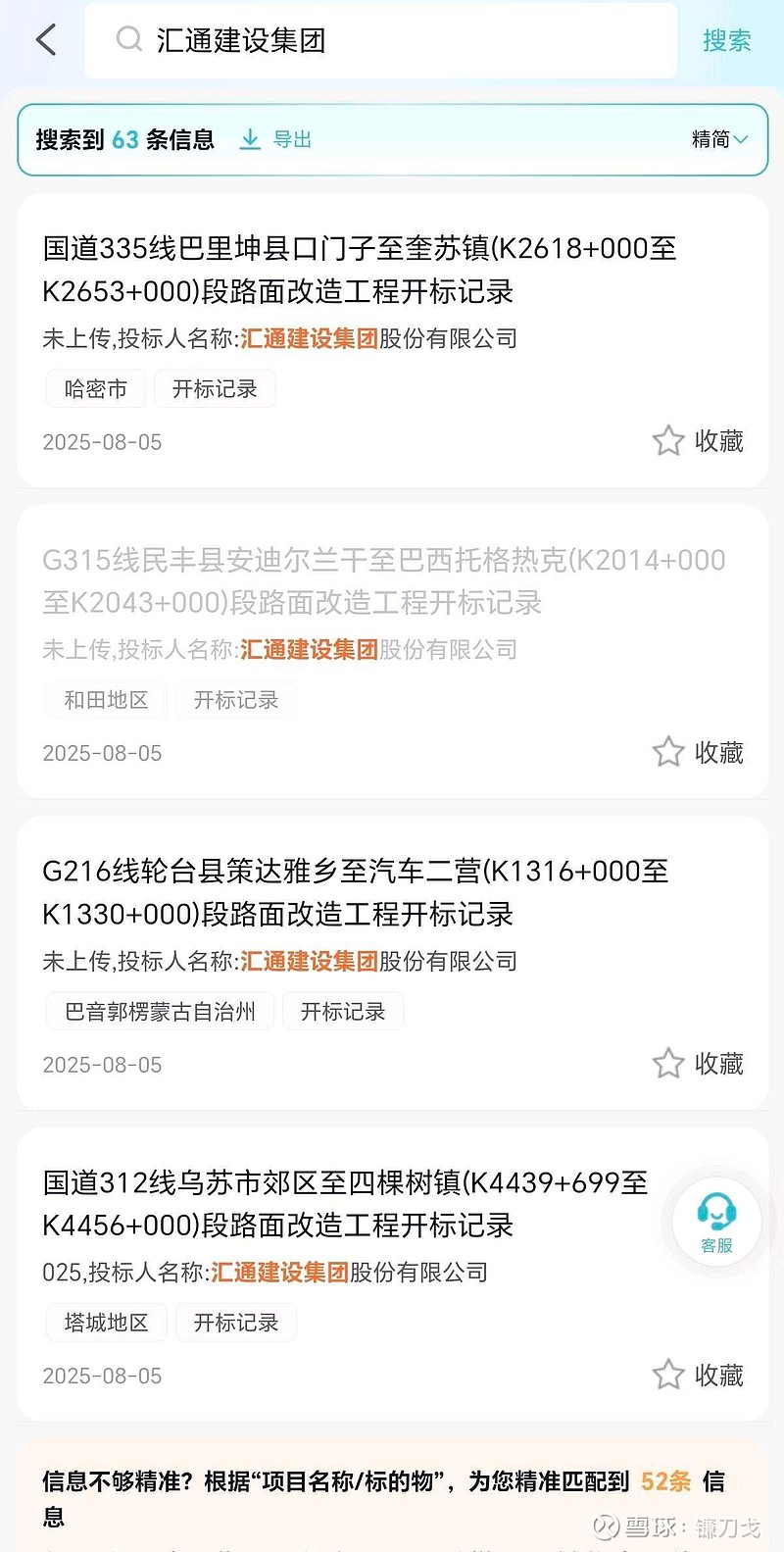Select the 巴音郭楞蒙古自治州 tag
The width and height of the screenshot is (784, 1552).
pyautogui.click(x=160, y=1012)
